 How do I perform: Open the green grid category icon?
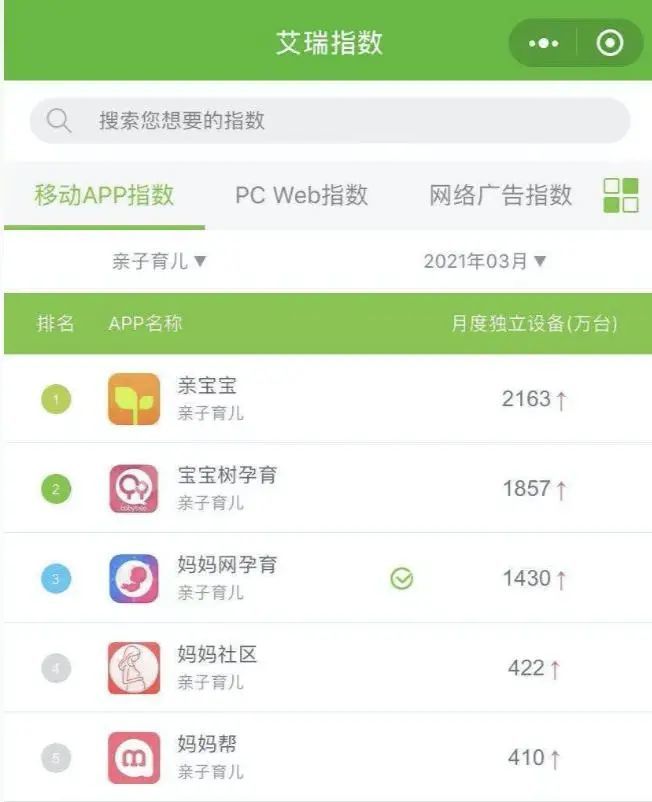pos(621,195)
